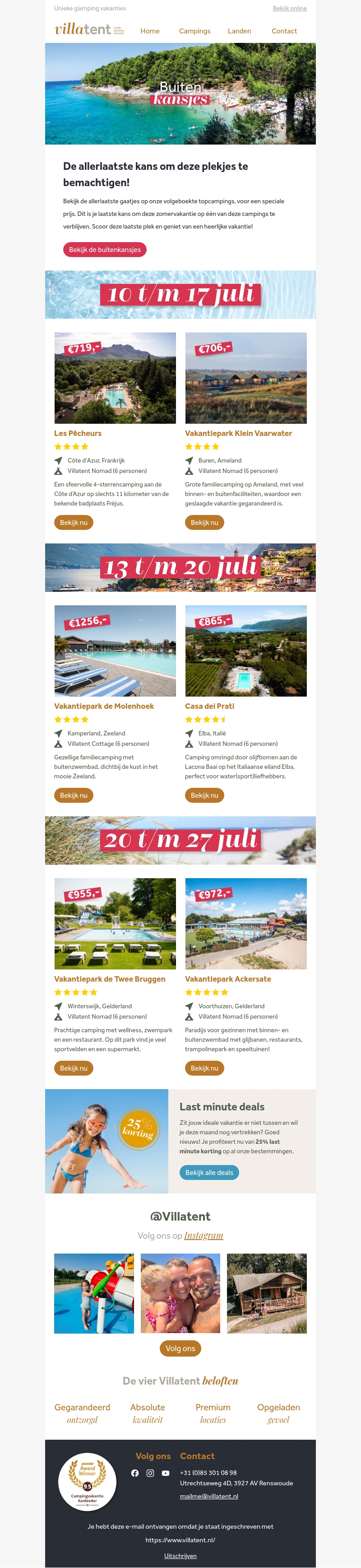
Task: Open the Bekijk online link
Action: 289,9
